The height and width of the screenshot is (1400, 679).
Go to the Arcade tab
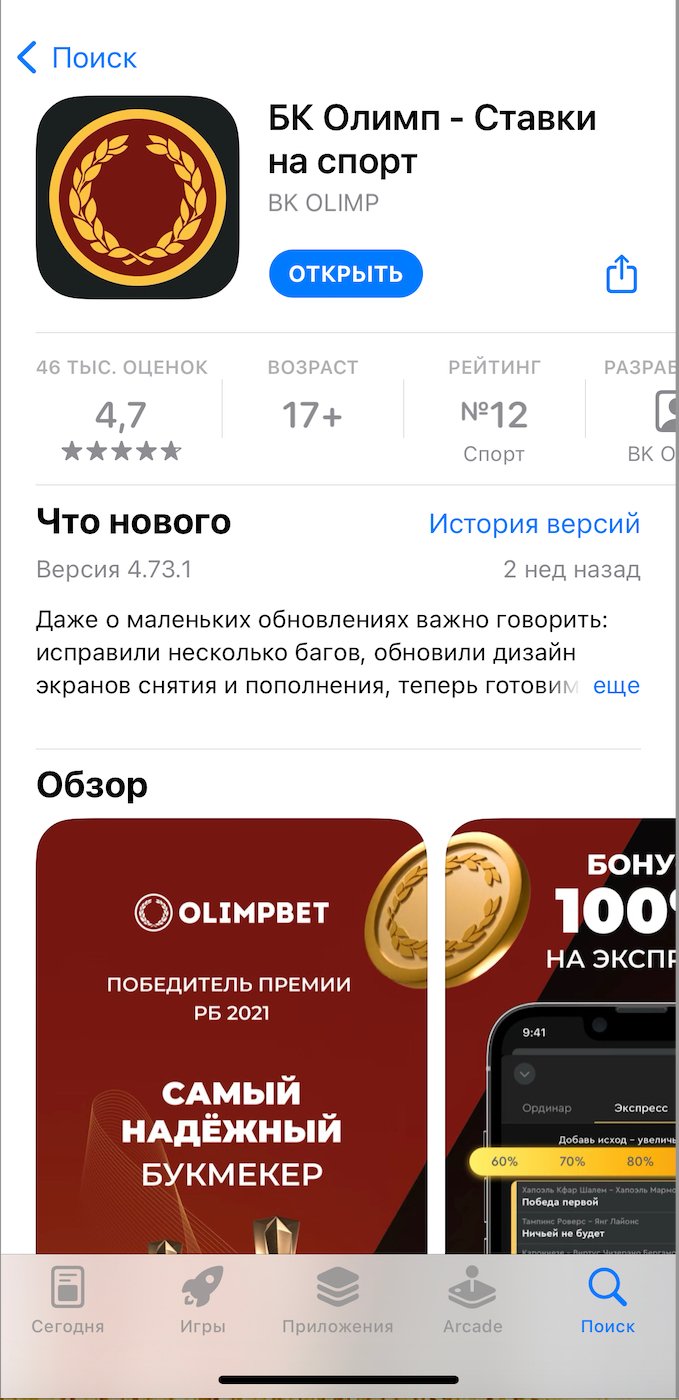click(472, 1300)
